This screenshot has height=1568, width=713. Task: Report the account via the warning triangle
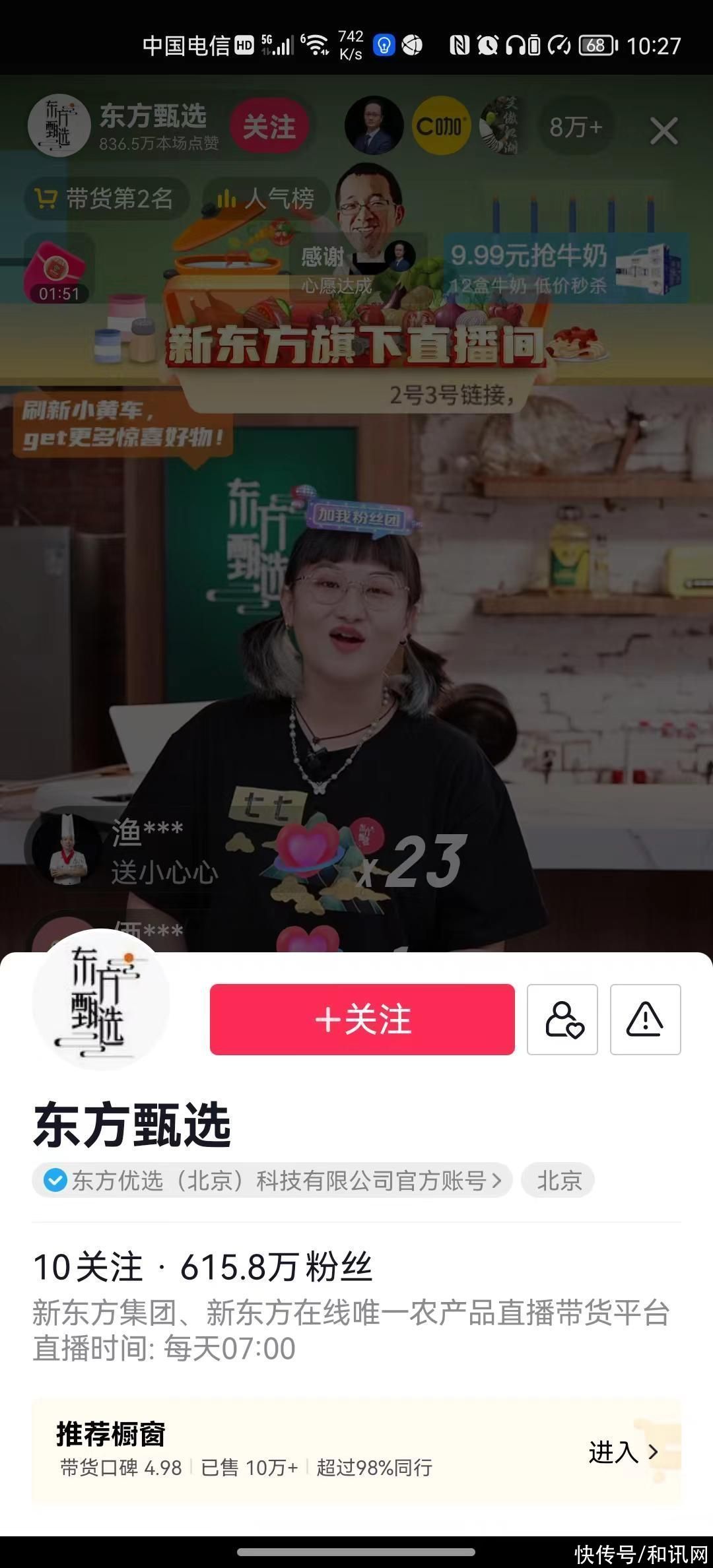[x=645, y=1019]
